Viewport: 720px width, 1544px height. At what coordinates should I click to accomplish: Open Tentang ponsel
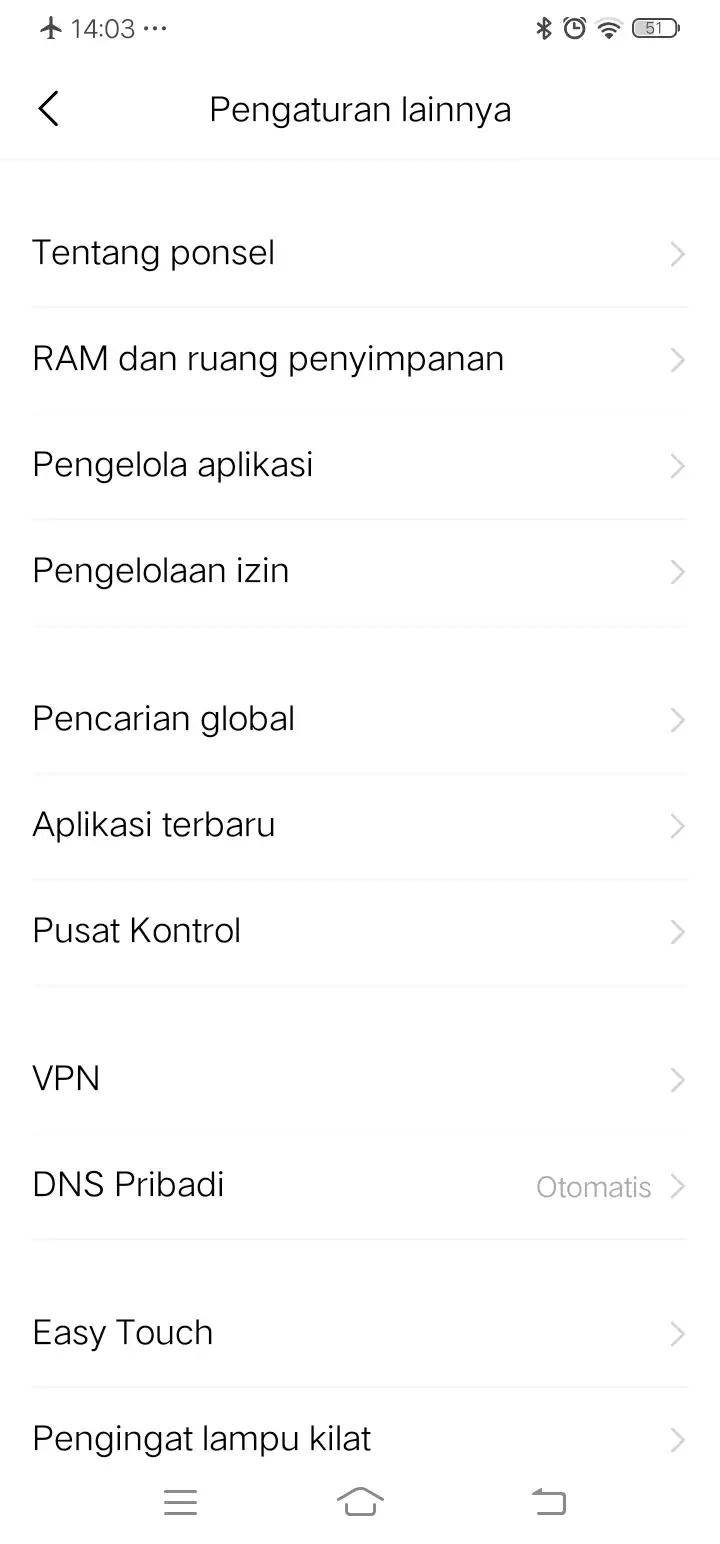(360, 254)
